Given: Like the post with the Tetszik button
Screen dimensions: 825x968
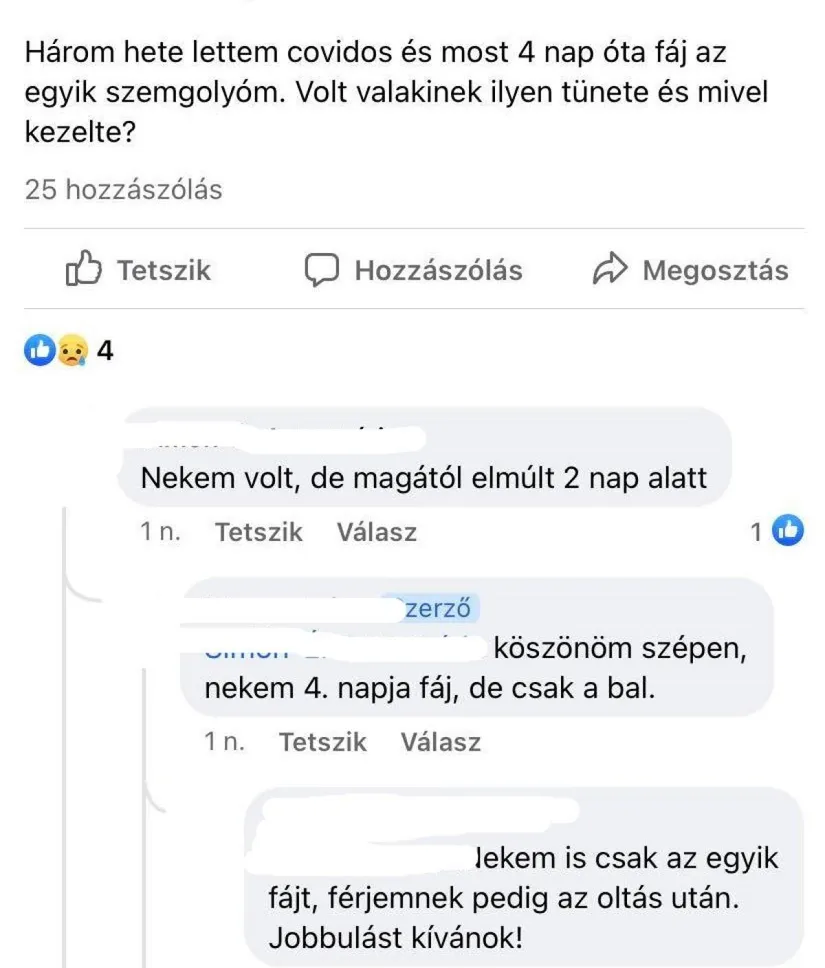Looking at the screenshot, I should 139,270.
